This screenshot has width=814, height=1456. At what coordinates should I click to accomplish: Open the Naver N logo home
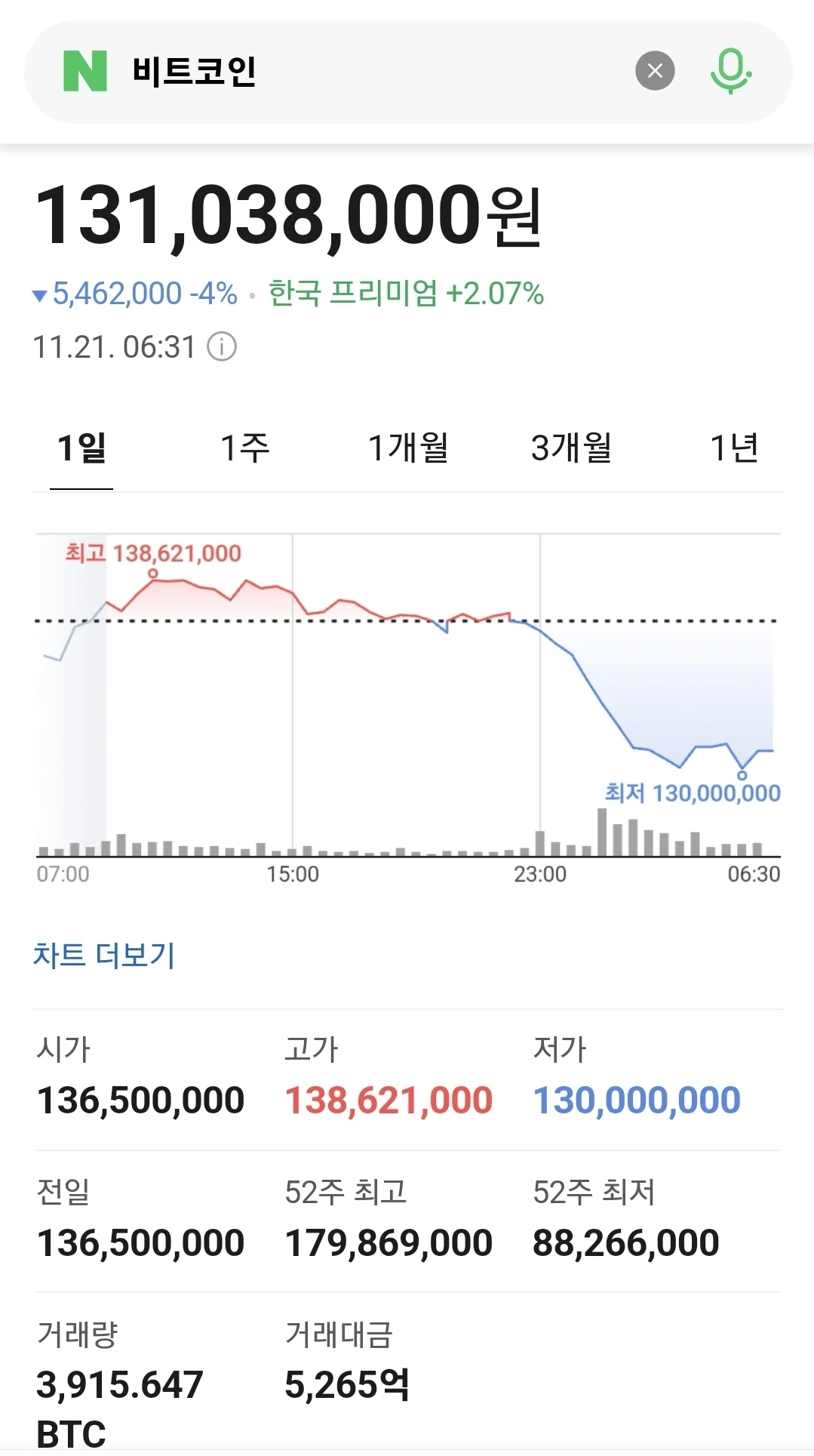pyautogui.click(x=84, y=71)
